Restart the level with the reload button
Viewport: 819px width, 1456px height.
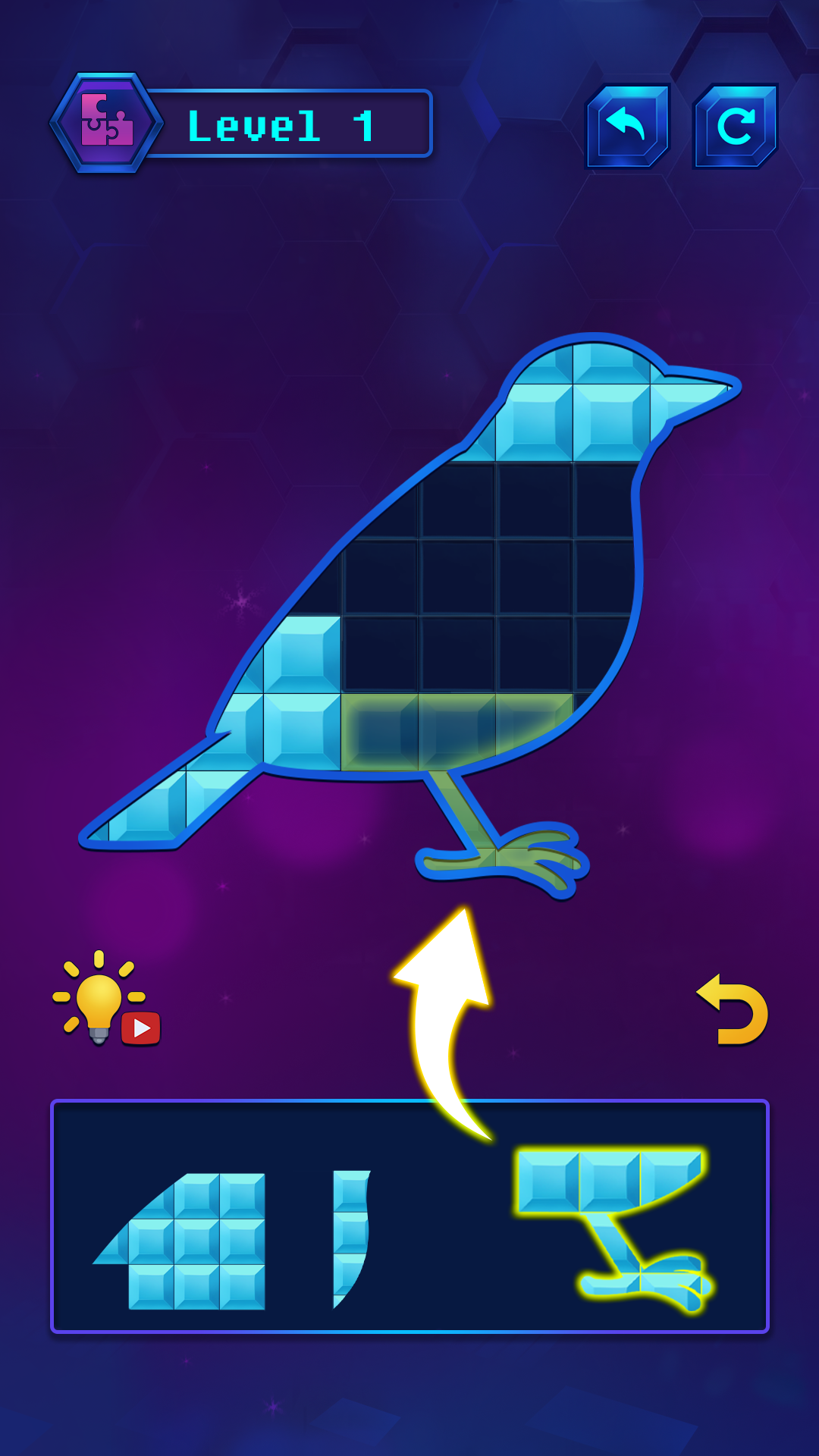pos(735,126)
